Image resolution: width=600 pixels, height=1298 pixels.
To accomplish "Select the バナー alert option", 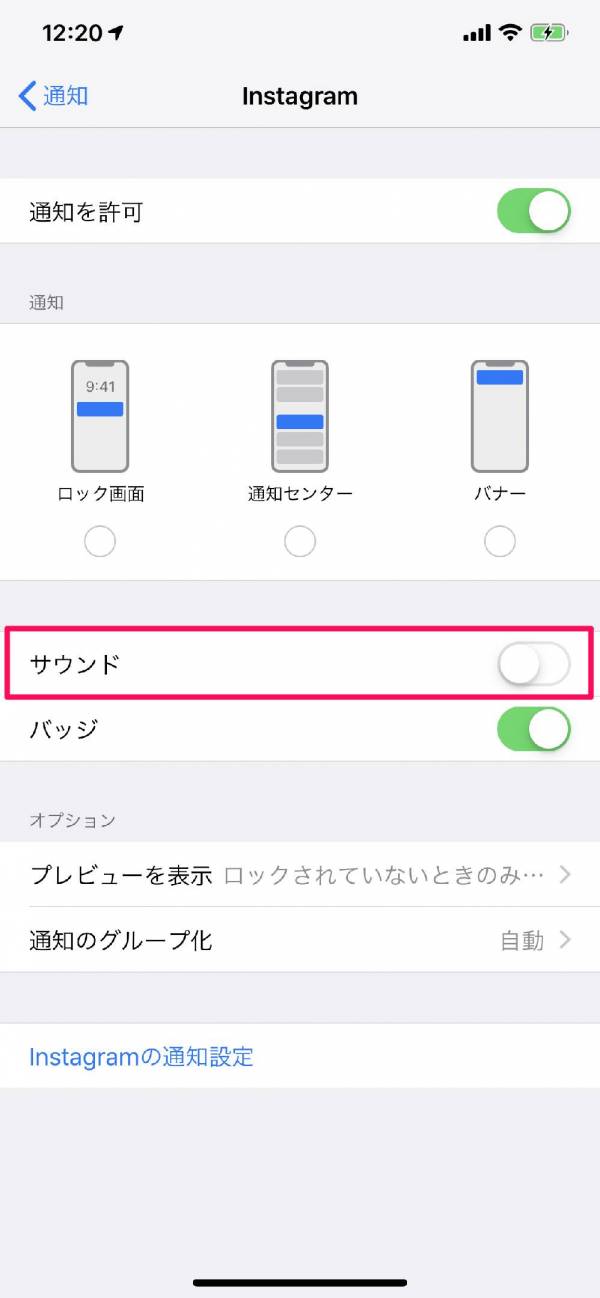I will coord(500,542).
